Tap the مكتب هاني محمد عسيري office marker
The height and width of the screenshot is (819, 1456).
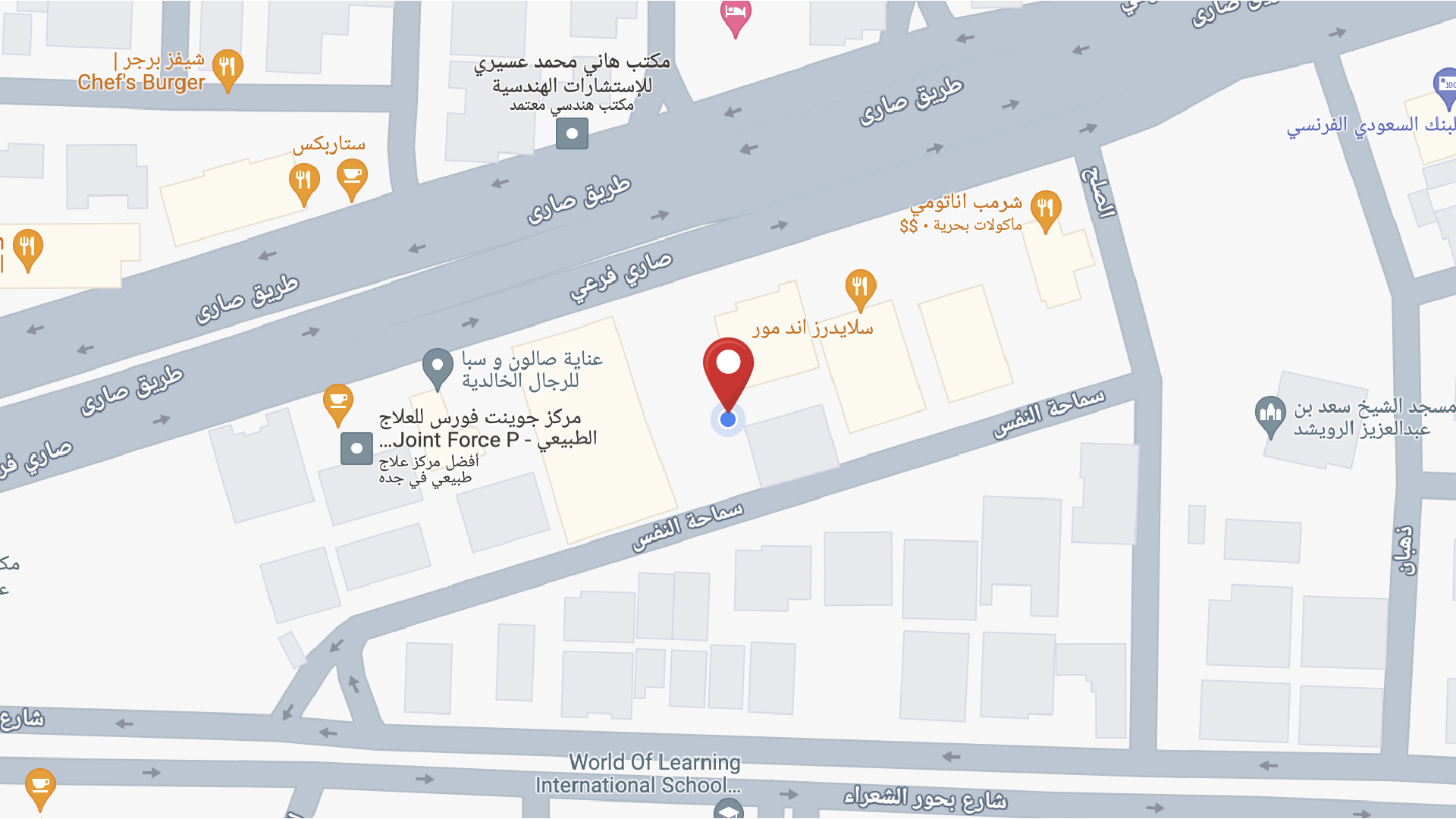[x=572, y=133]
